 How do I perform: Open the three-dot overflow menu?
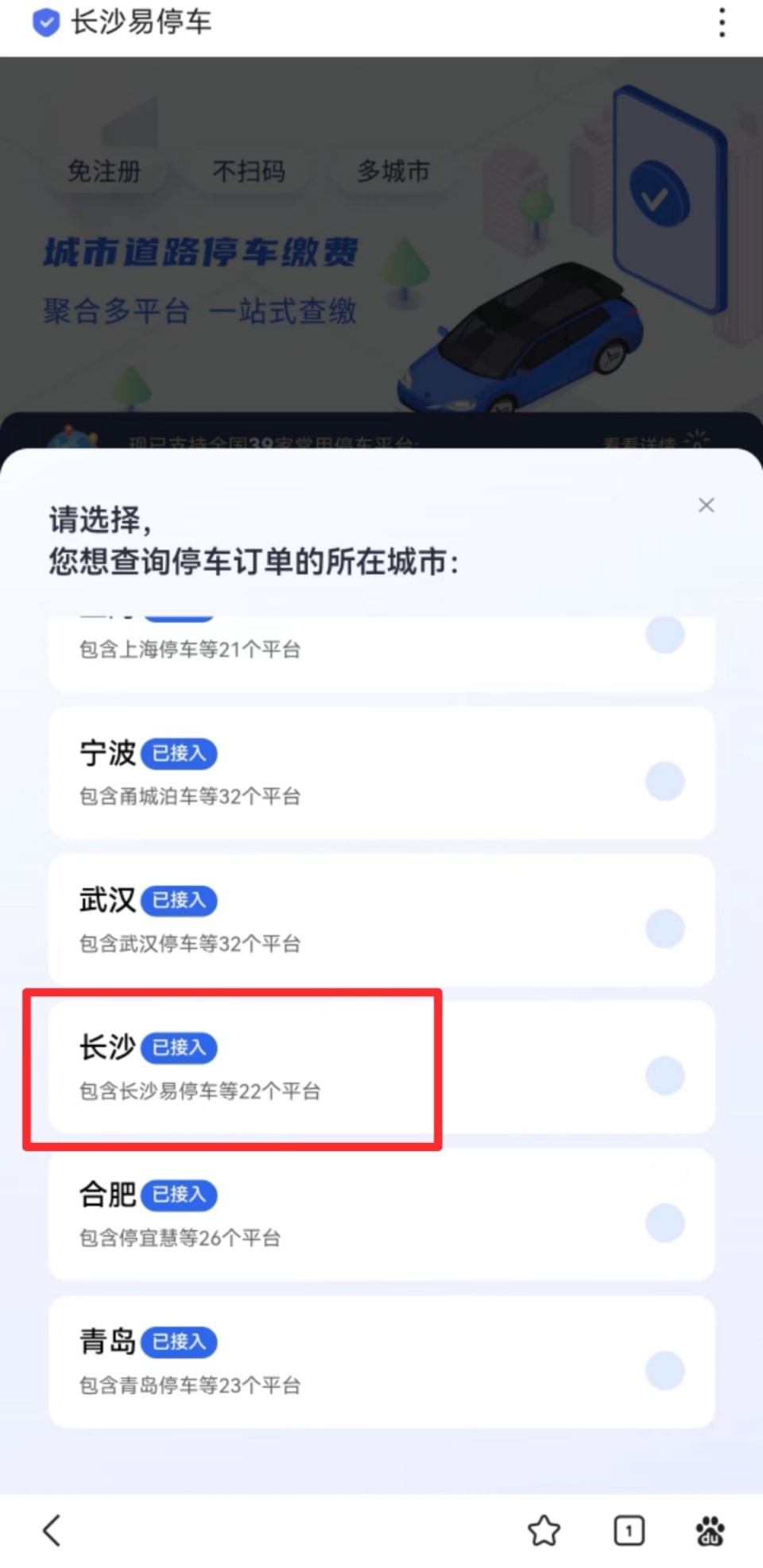coord(722,23)
